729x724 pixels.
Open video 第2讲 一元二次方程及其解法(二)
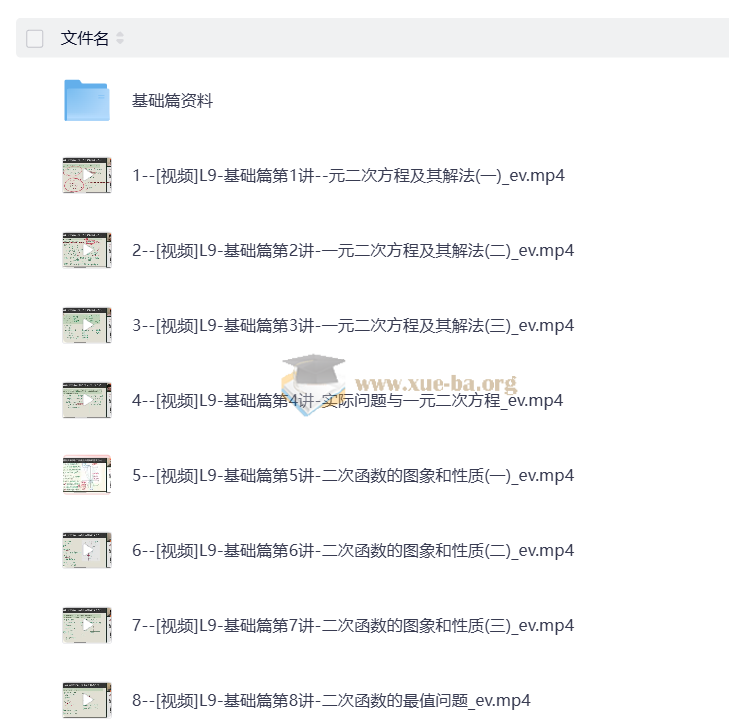click(x=352, y=251)
